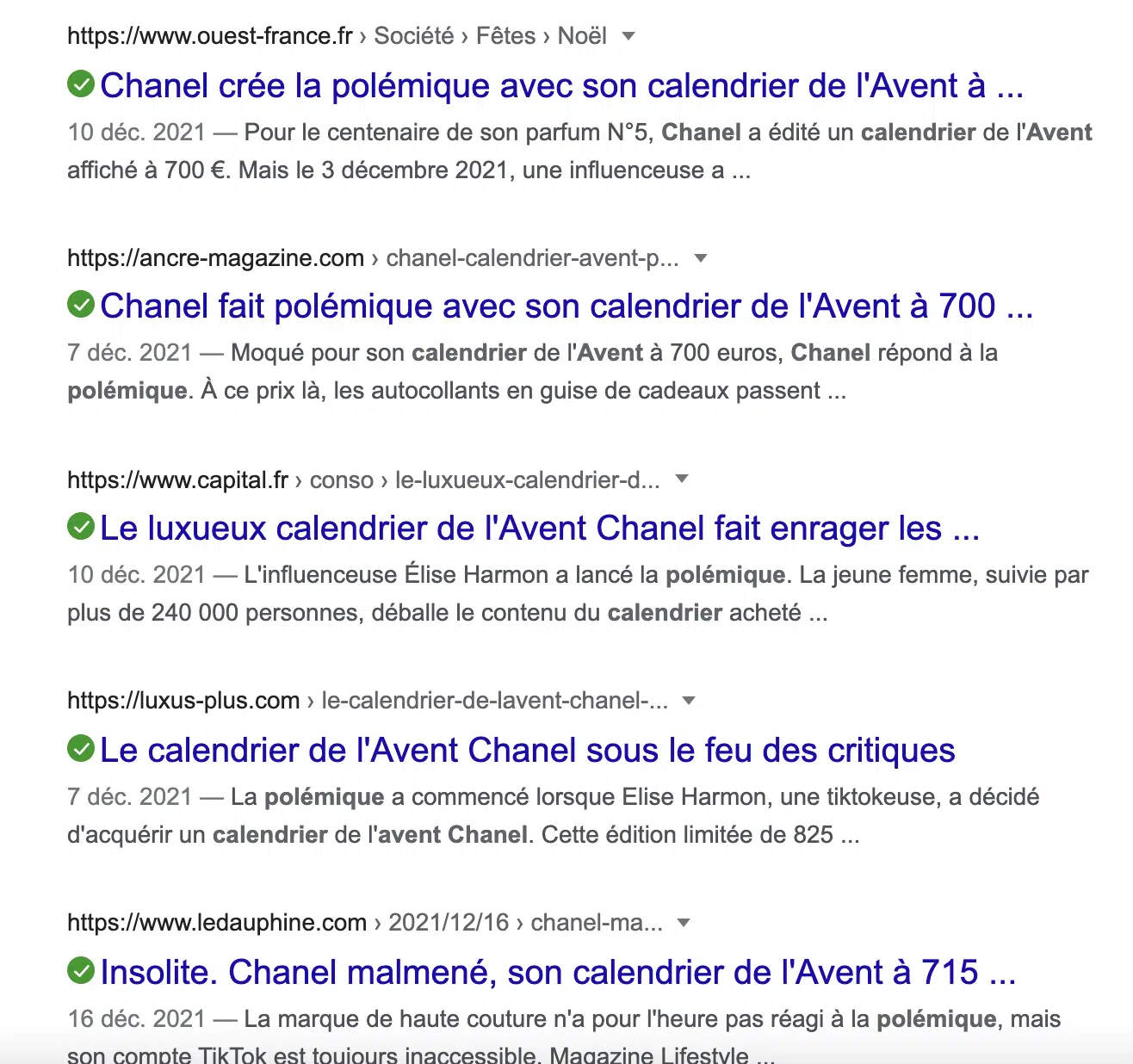Screen dimensions: 1133x1064
Task: Expand the dropdown arrow beside the capital.fr URL
Action: (682, 479)
